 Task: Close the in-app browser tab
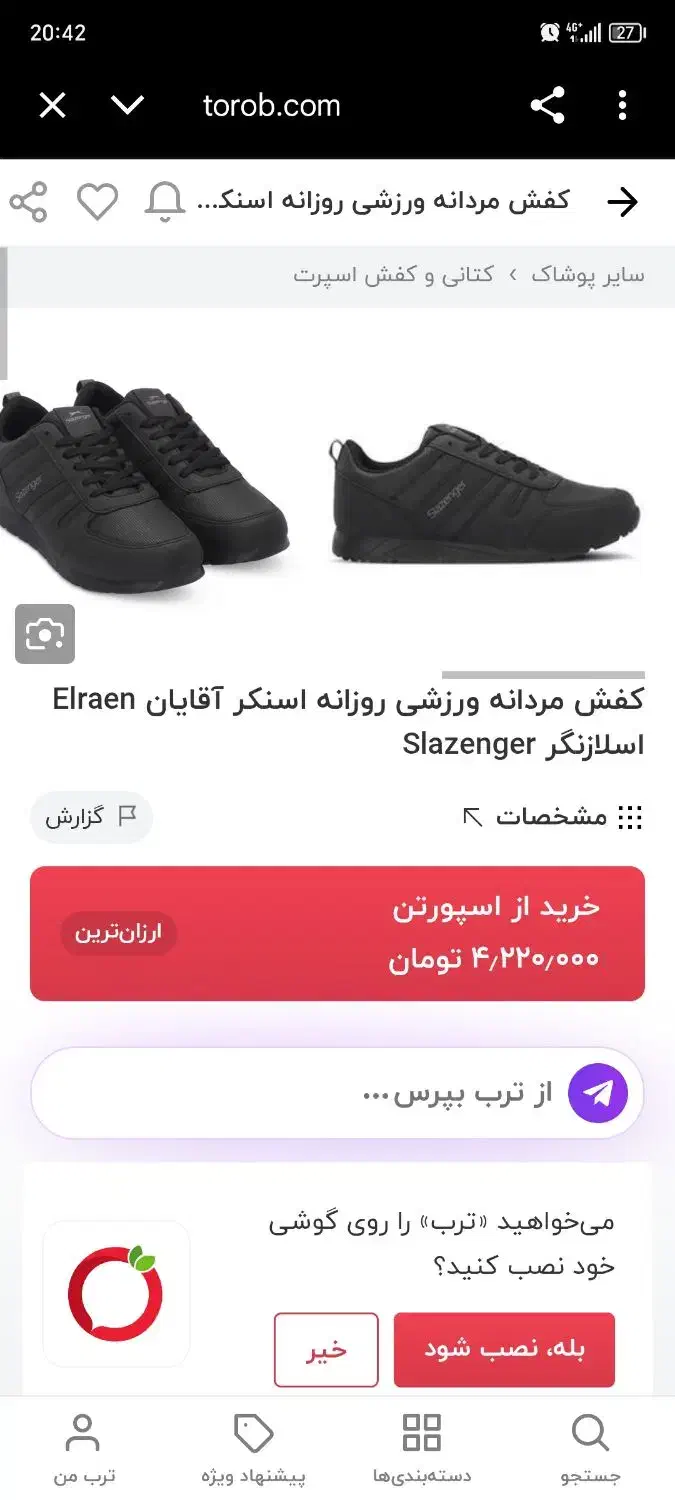pos(52,106)
